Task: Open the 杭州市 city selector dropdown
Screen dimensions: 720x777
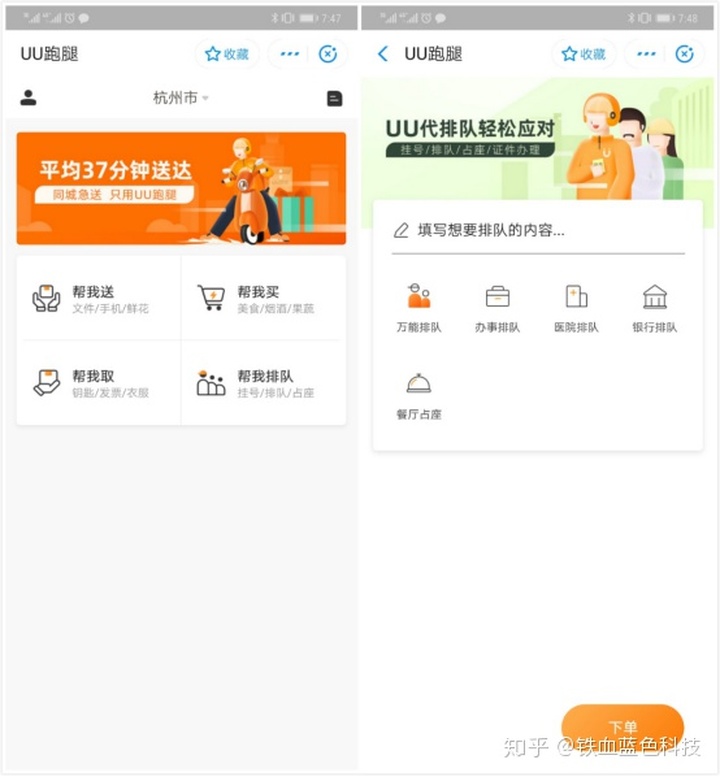Action: point(179,98)
